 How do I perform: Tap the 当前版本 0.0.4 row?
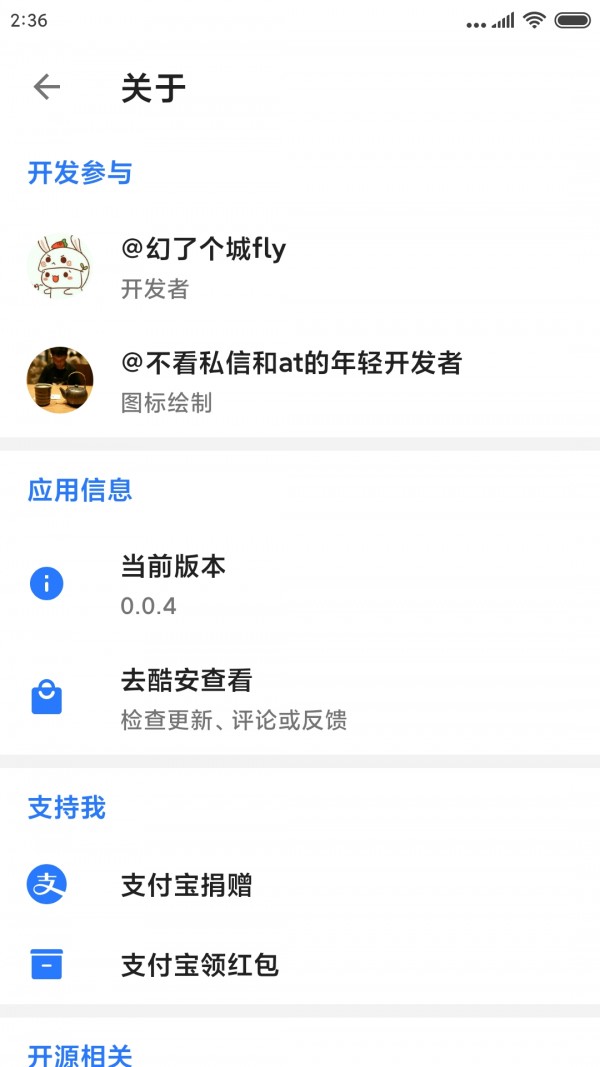coord(300,584)
